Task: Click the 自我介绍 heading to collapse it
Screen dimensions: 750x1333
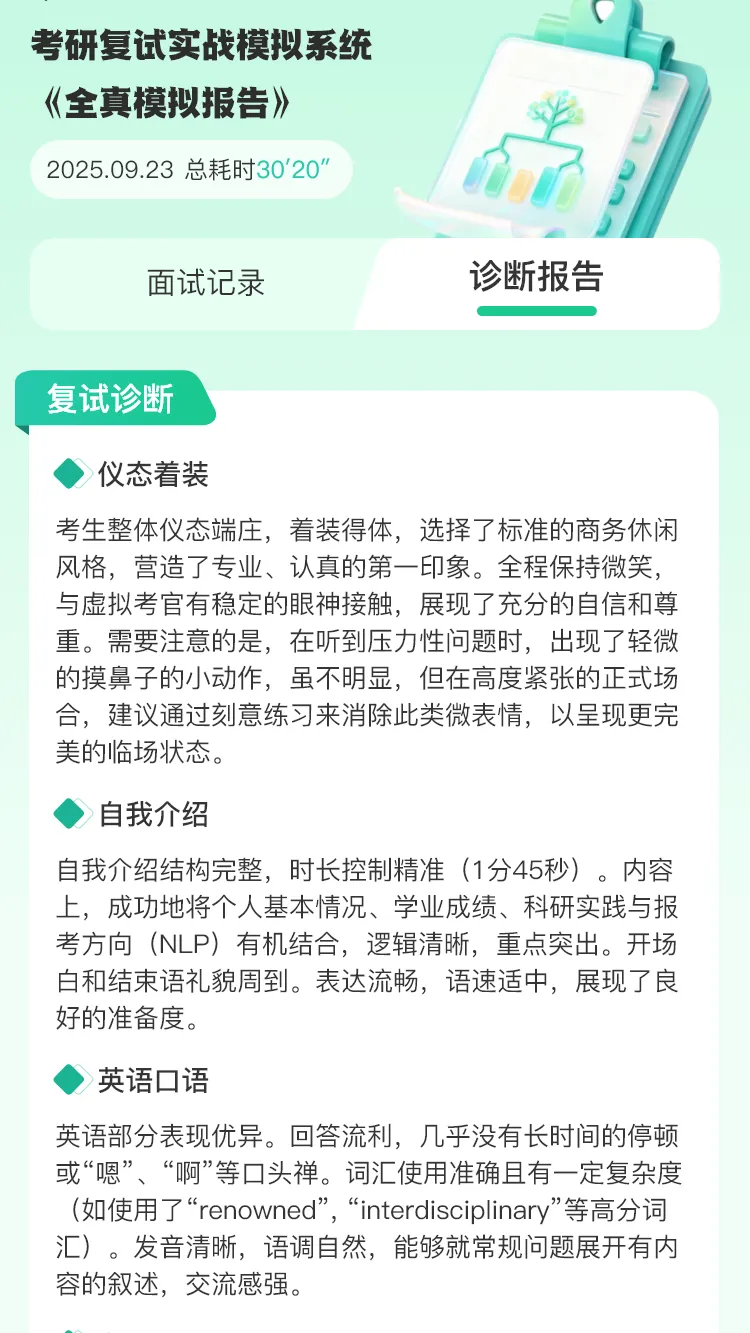Action: pos(150,815)
